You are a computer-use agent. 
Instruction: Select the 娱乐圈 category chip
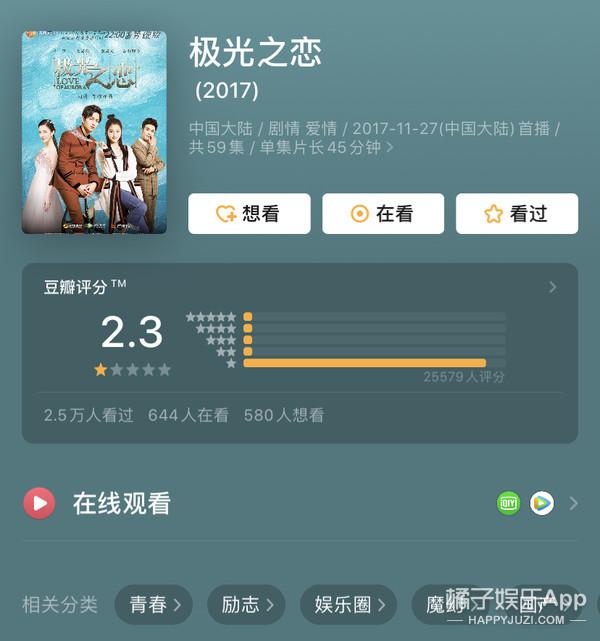(348, 604)
